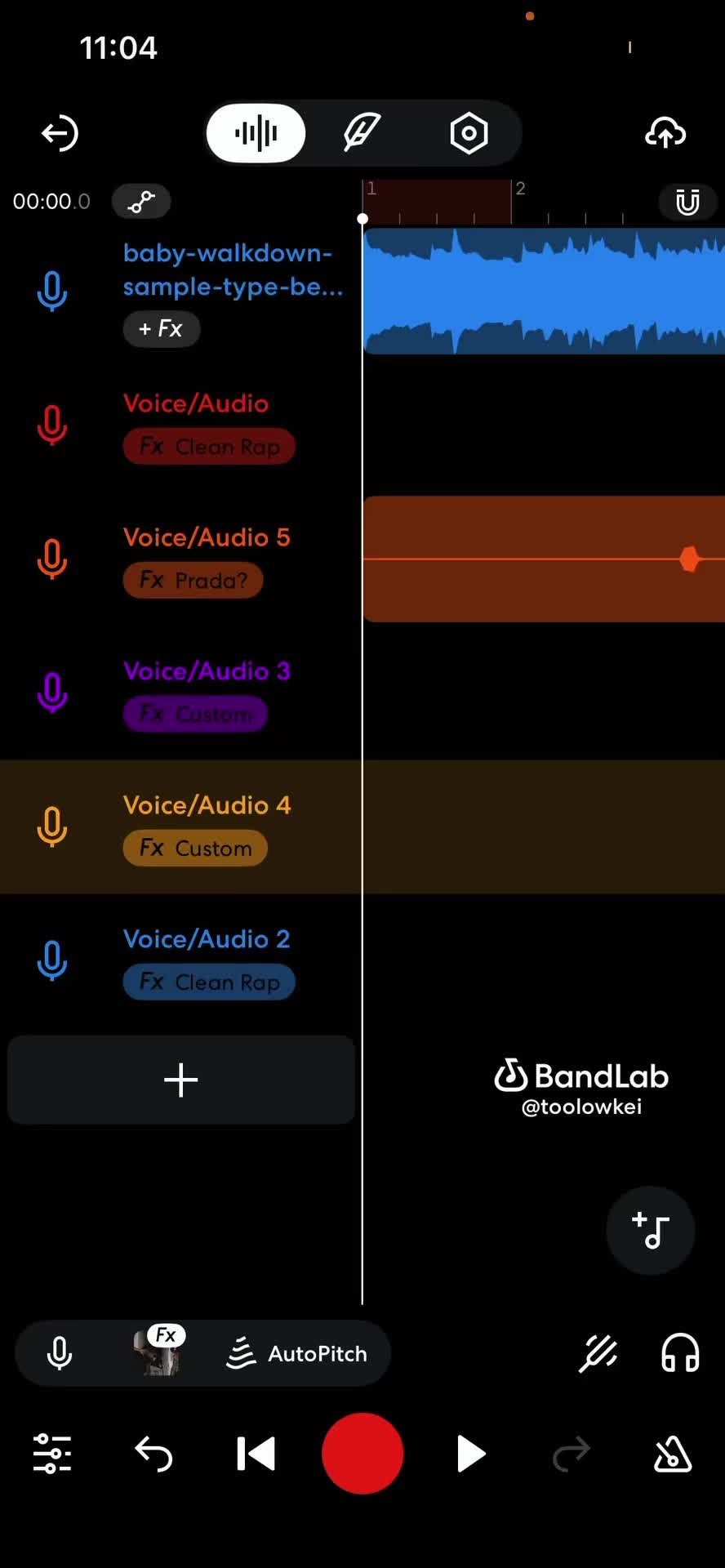Undo the last action
Viewport: 725px width, 1568px height.
pyautogui.click(x=153, y=1454)
